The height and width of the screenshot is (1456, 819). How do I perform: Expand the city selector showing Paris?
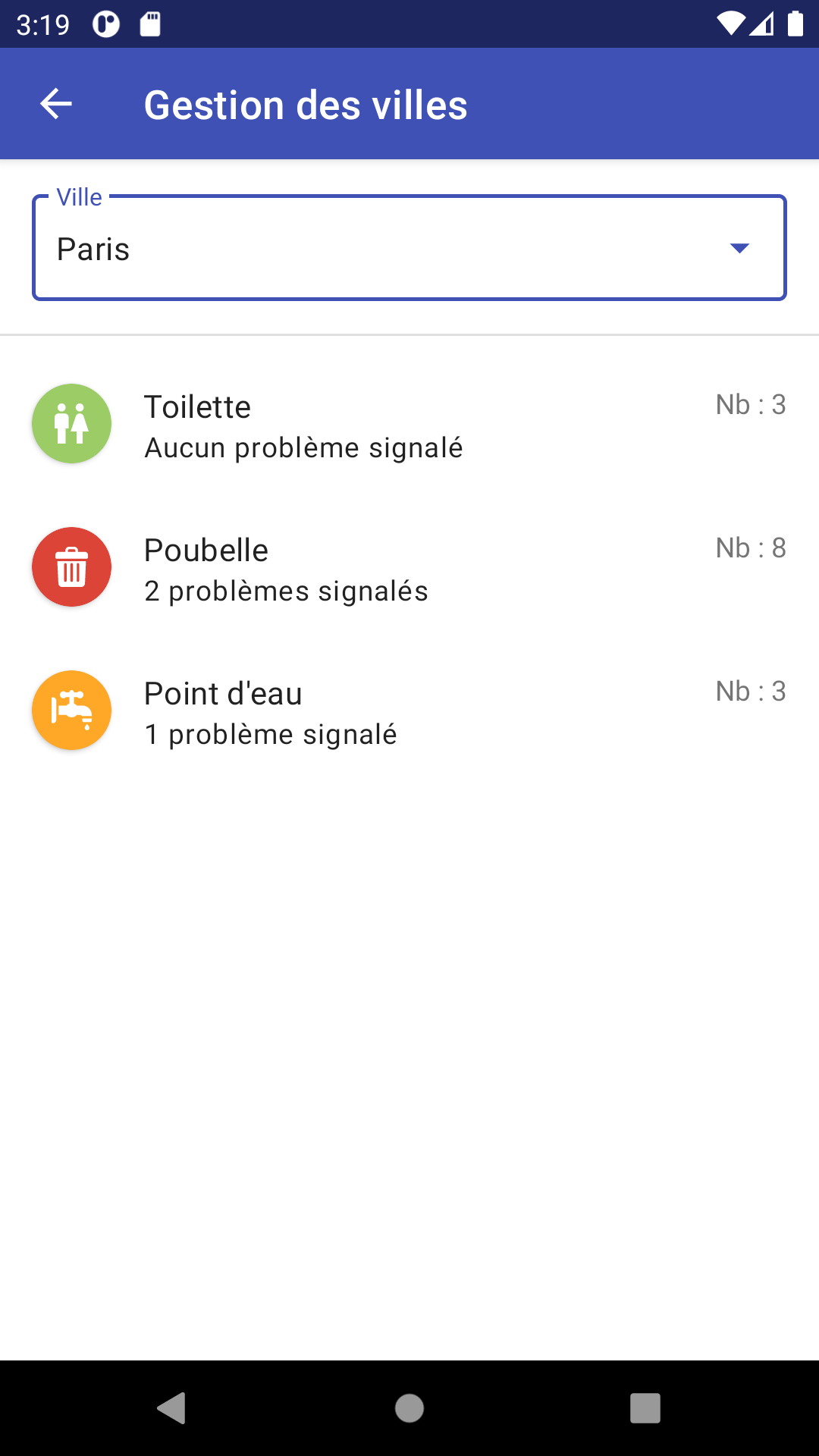click(x=409, y=247)
